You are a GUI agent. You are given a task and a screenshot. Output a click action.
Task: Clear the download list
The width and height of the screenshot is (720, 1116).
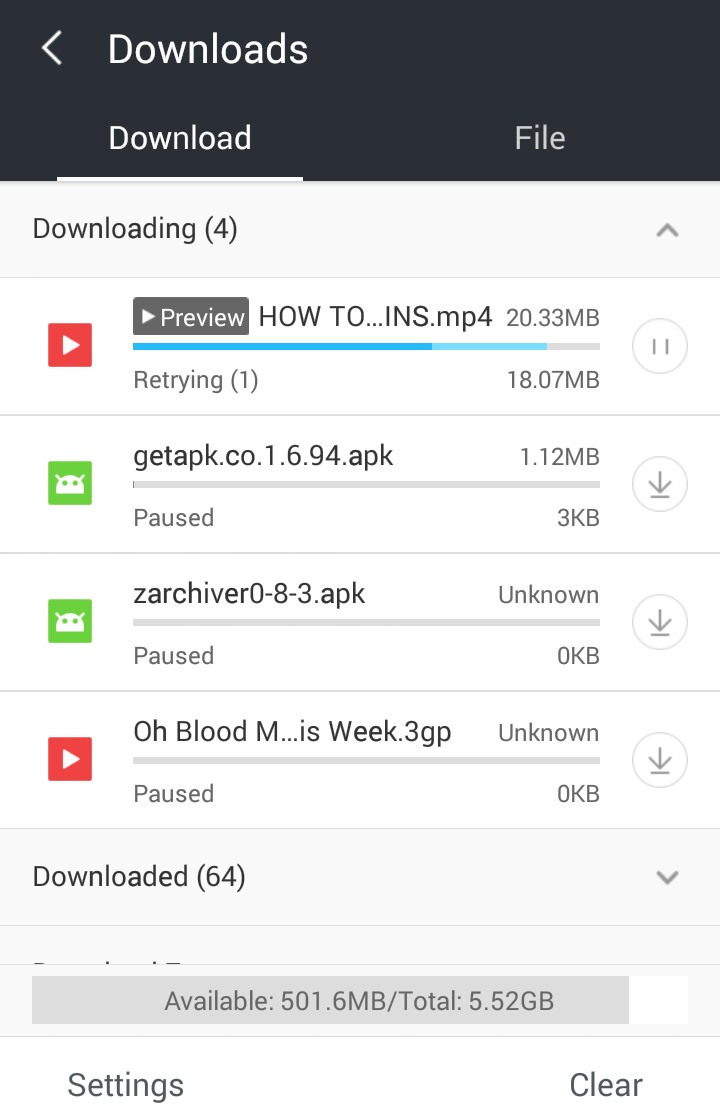point(605,1085)
